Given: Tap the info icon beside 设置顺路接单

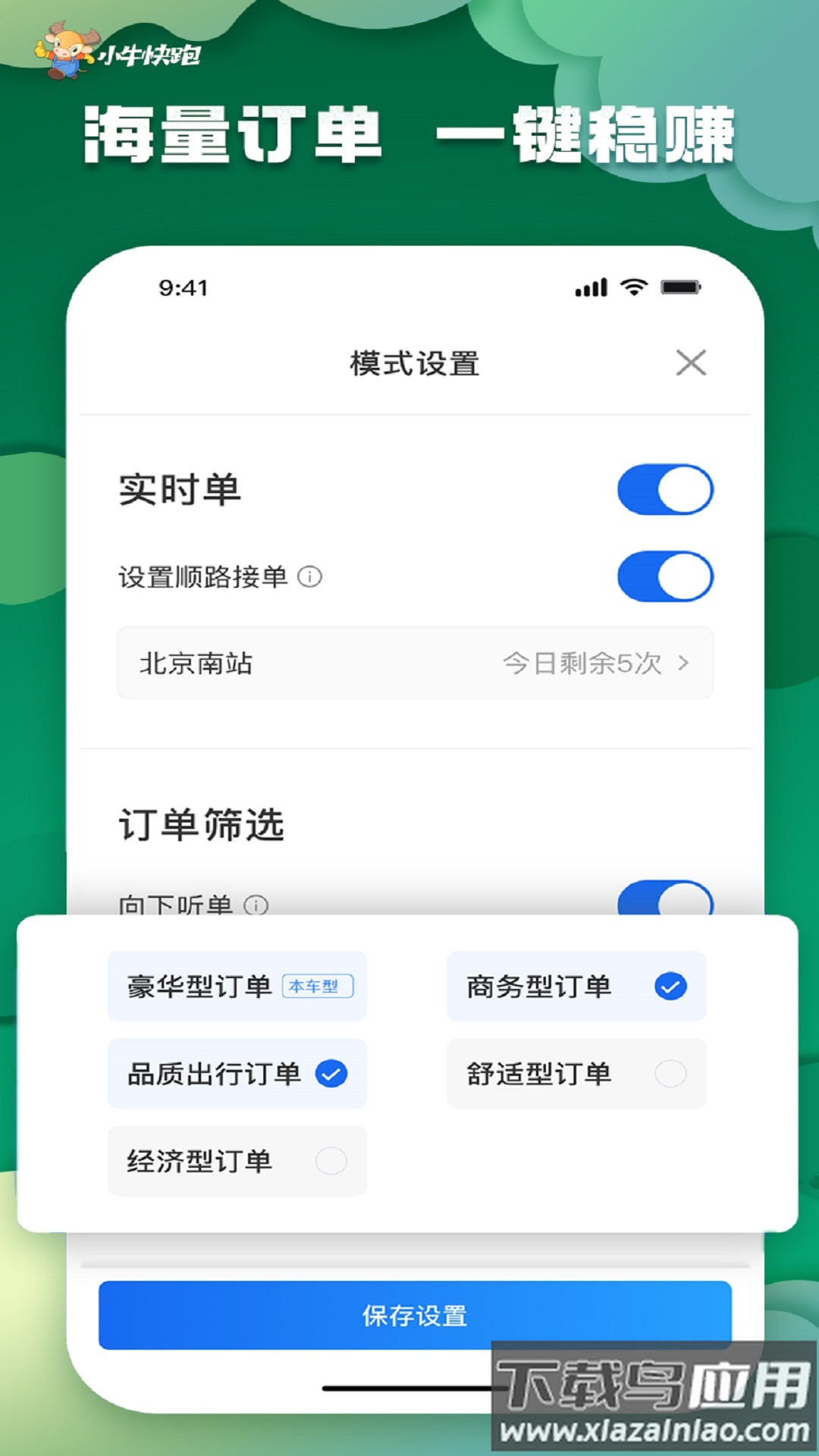Looking at the screenshot, I should click(311, 578).
